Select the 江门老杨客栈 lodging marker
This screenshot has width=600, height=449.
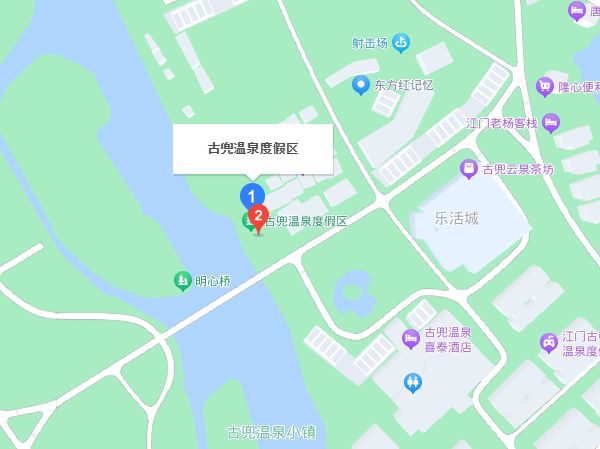point(552,122)
